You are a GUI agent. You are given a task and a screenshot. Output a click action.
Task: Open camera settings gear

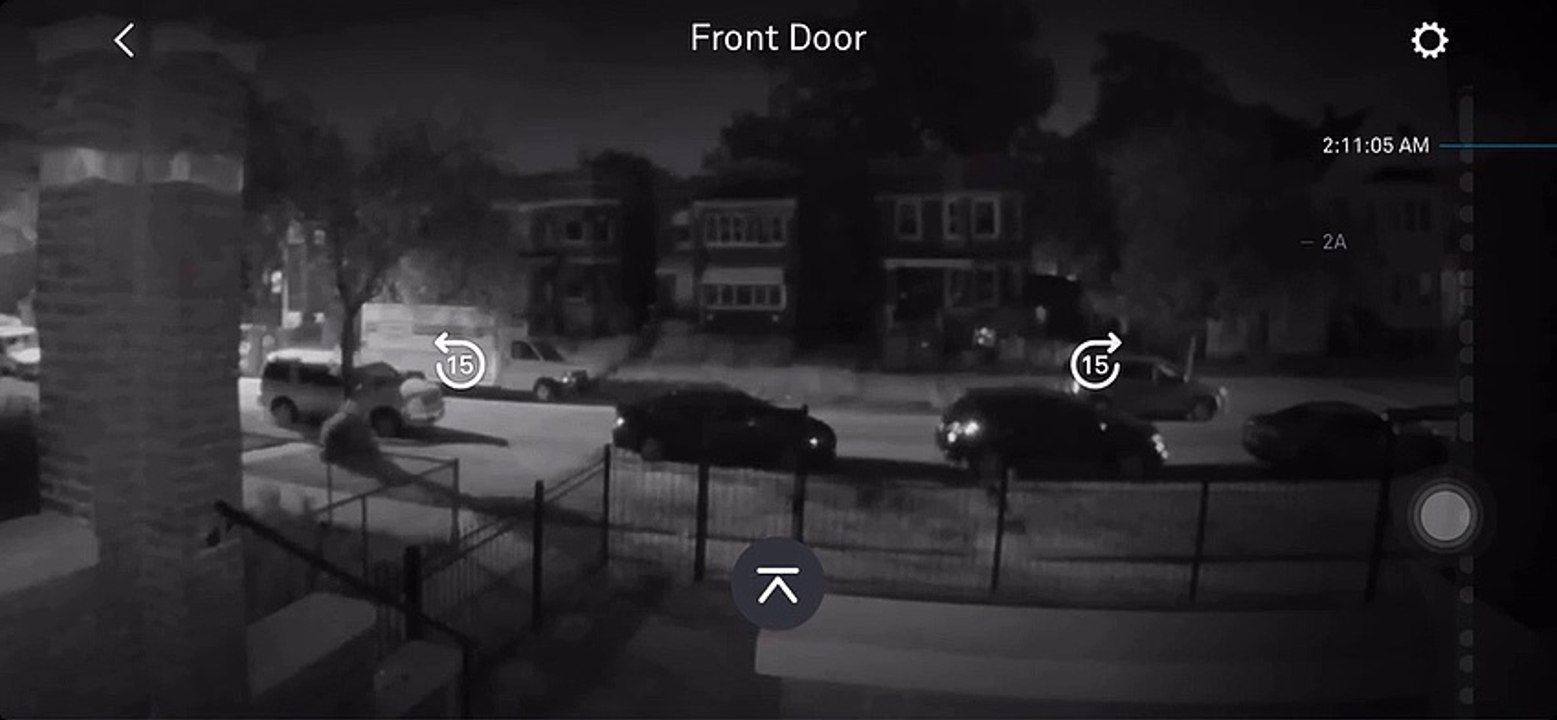1429,41
